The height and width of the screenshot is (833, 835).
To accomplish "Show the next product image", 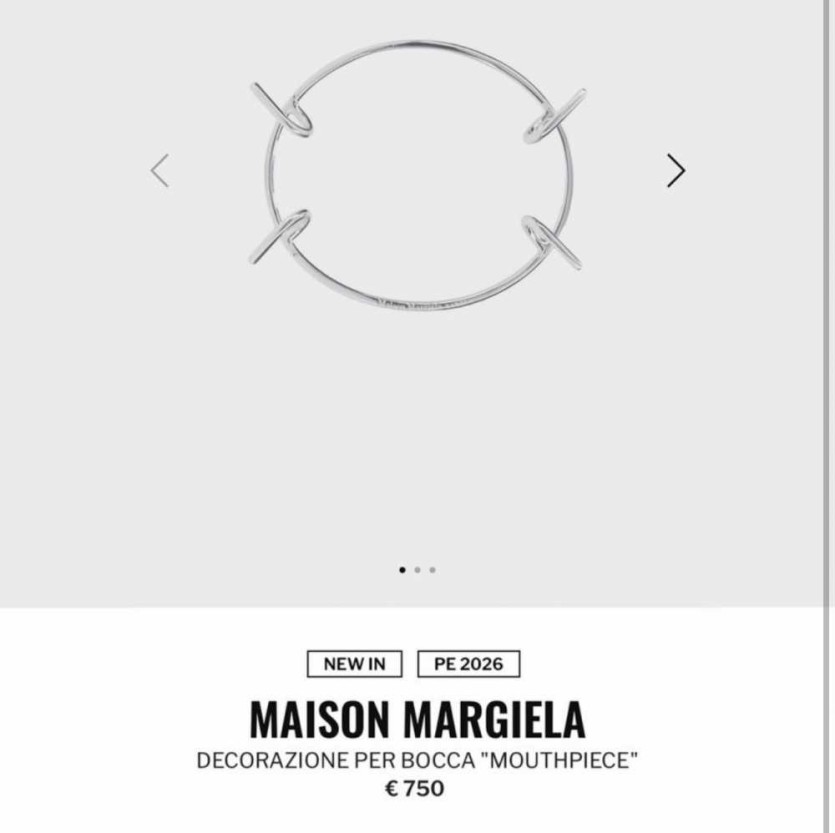I will click(676, 171).
